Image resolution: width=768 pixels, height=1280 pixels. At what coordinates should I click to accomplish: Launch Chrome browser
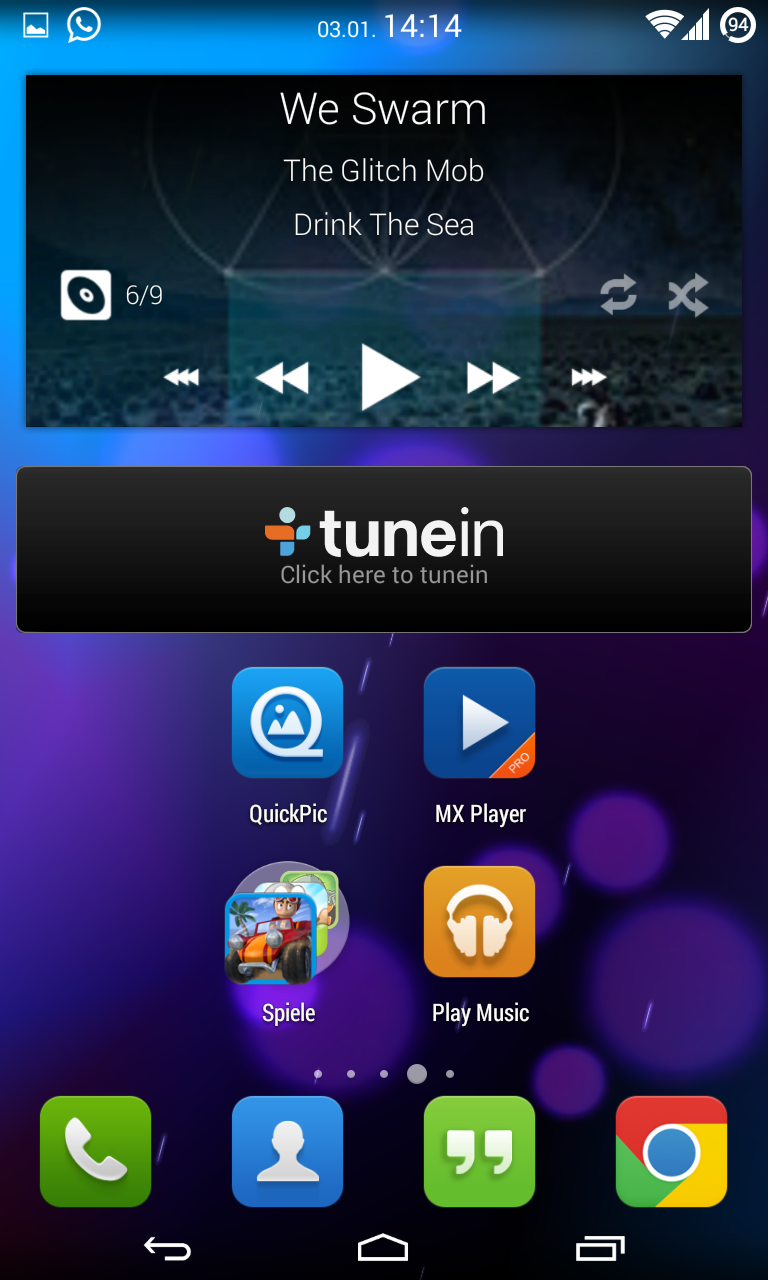(671, 1151)
